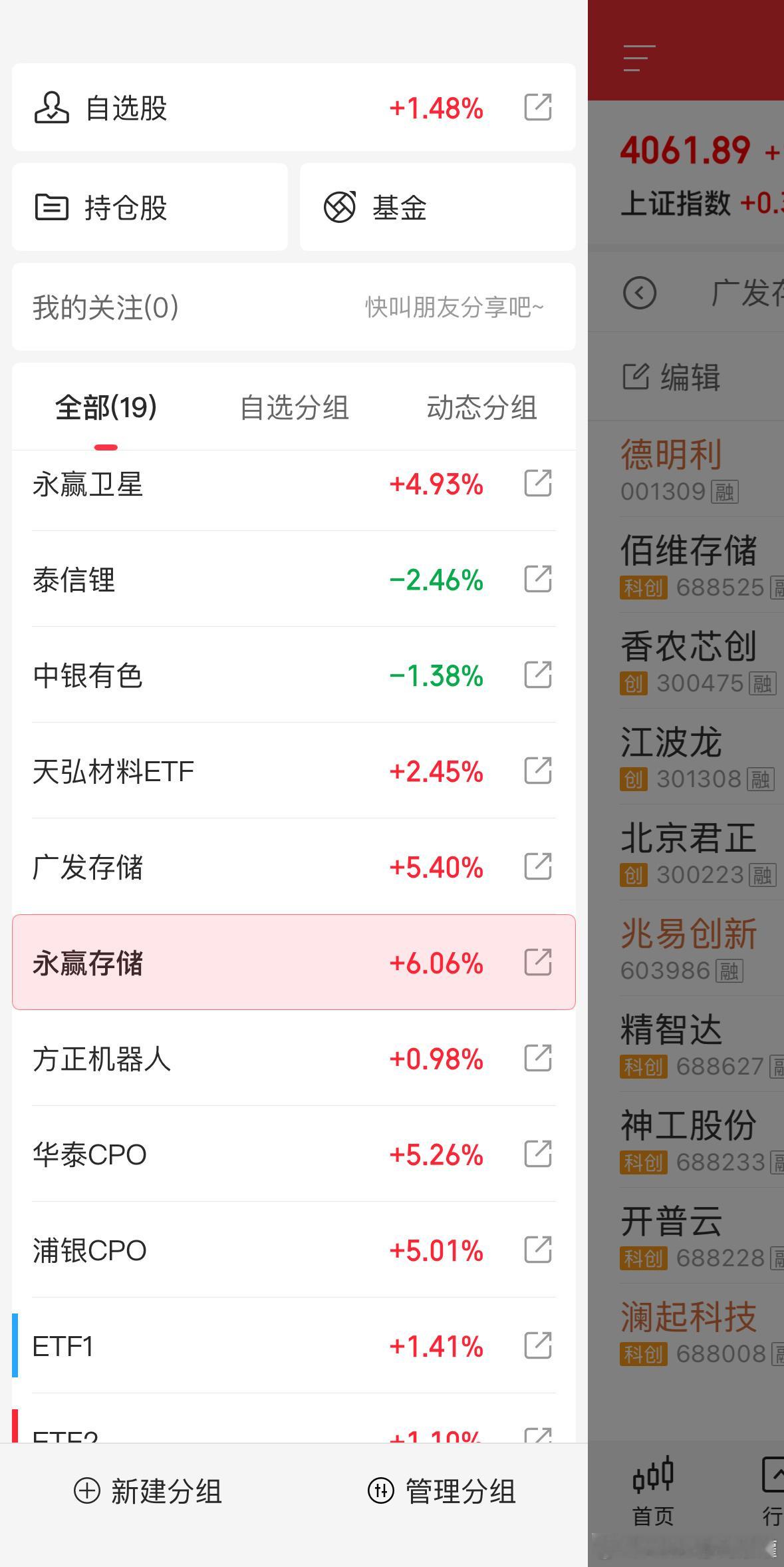
Task: Click the plus icon beside 新建分组
Action: click(87, 1492)
